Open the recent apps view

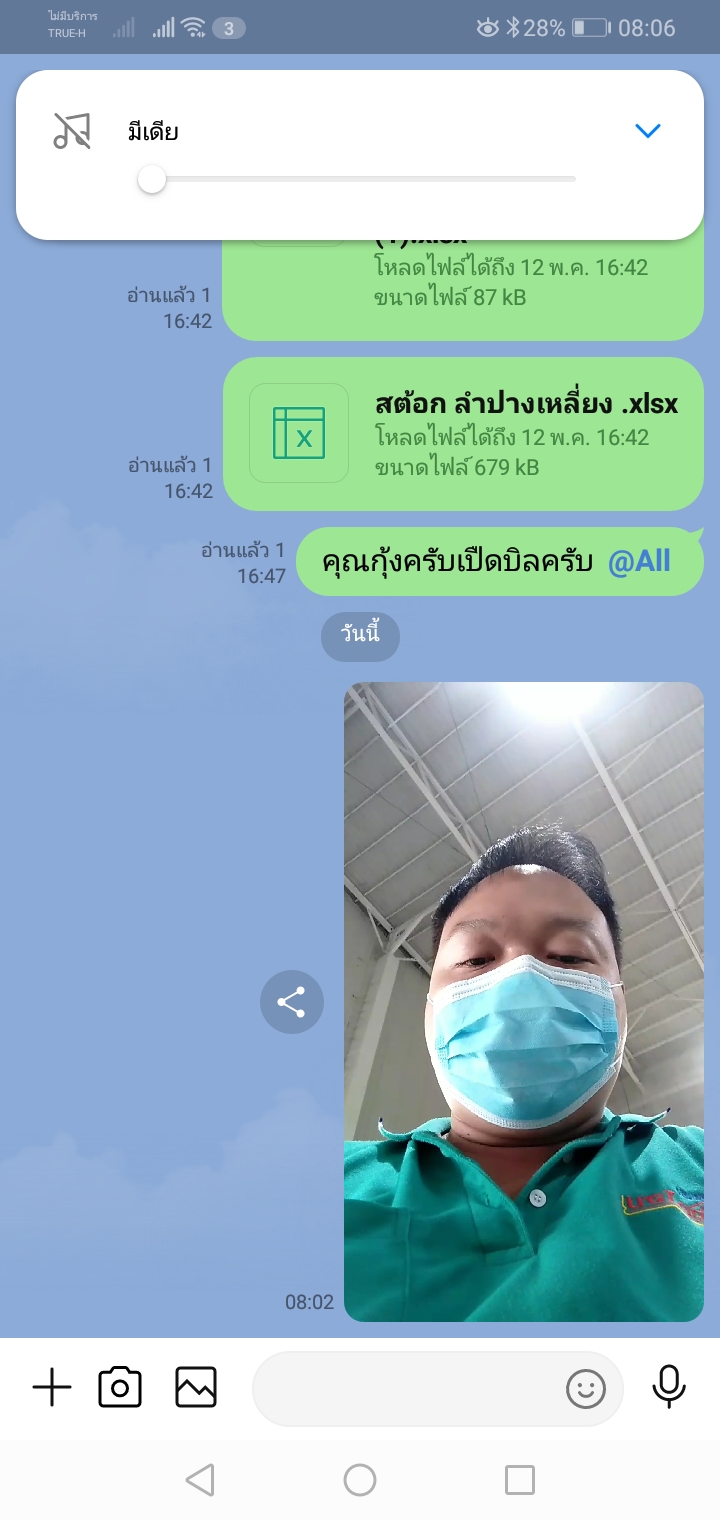click(x=520, y=1480)
